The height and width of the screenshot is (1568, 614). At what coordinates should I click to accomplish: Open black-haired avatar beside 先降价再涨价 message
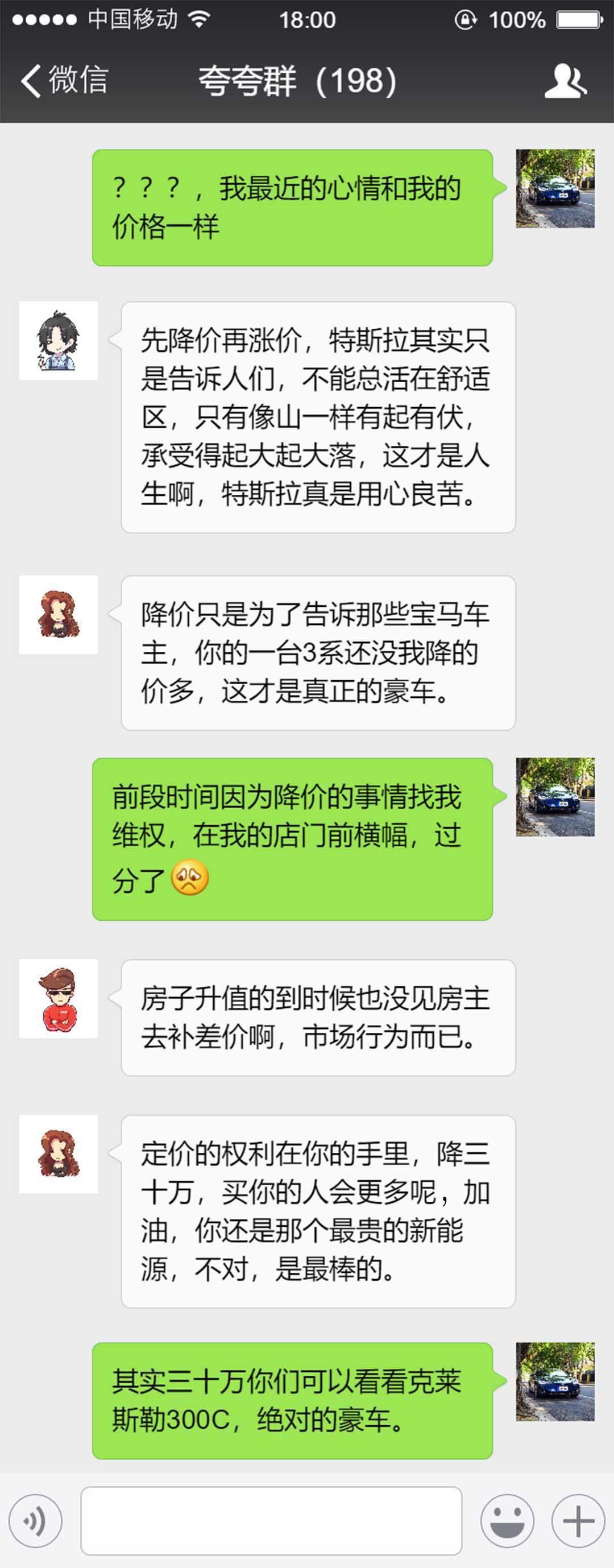pyautogui.click(x=59, y=340)
